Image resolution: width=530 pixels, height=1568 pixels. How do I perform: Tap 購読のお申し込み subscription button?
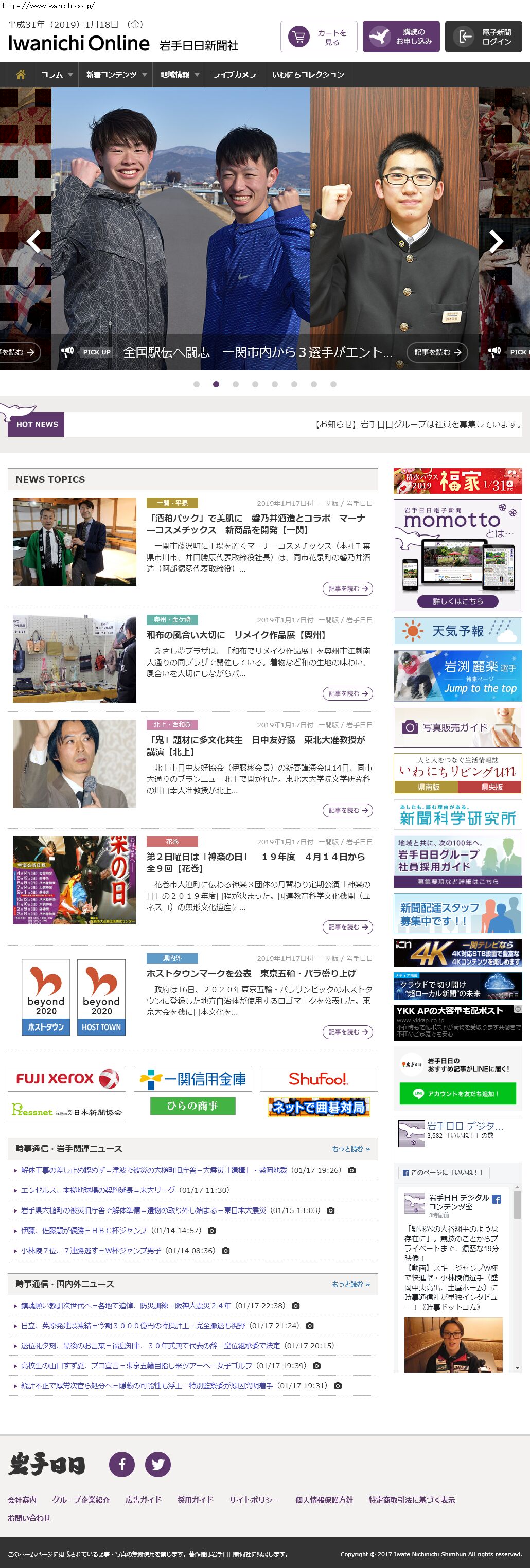click(401, 37)
